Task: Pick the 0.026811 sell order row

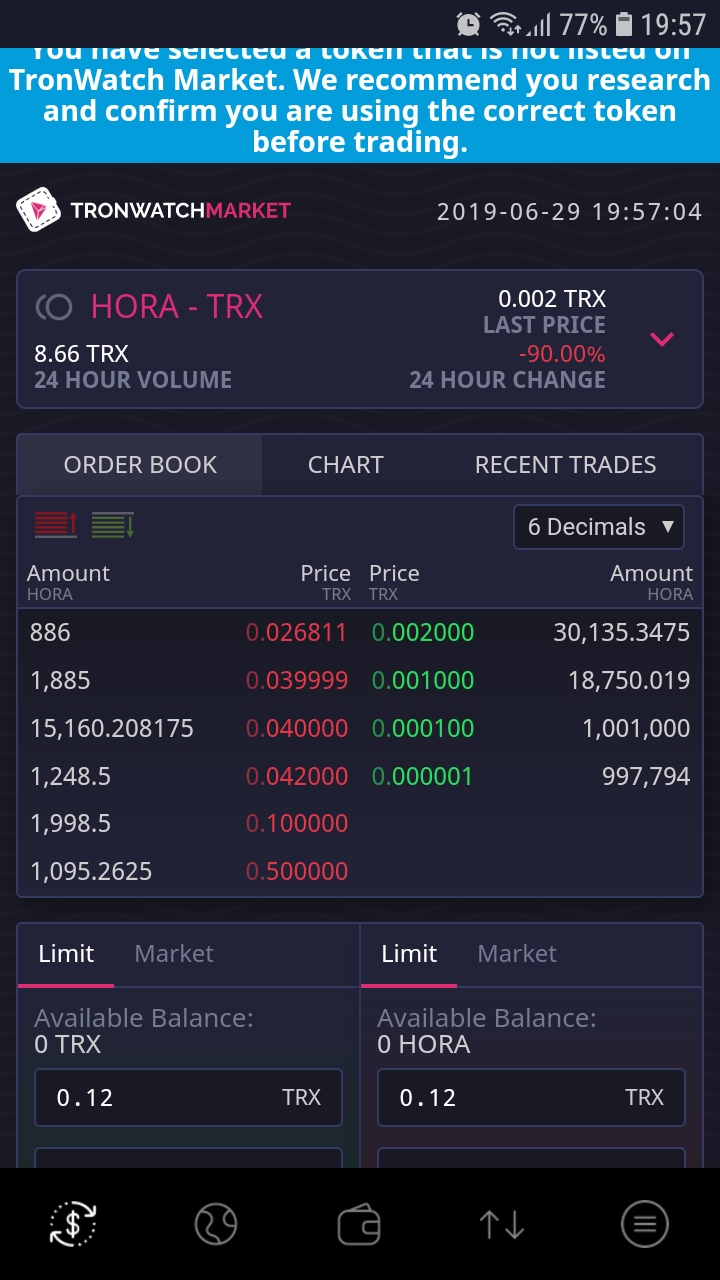Action: click(296, 633)
